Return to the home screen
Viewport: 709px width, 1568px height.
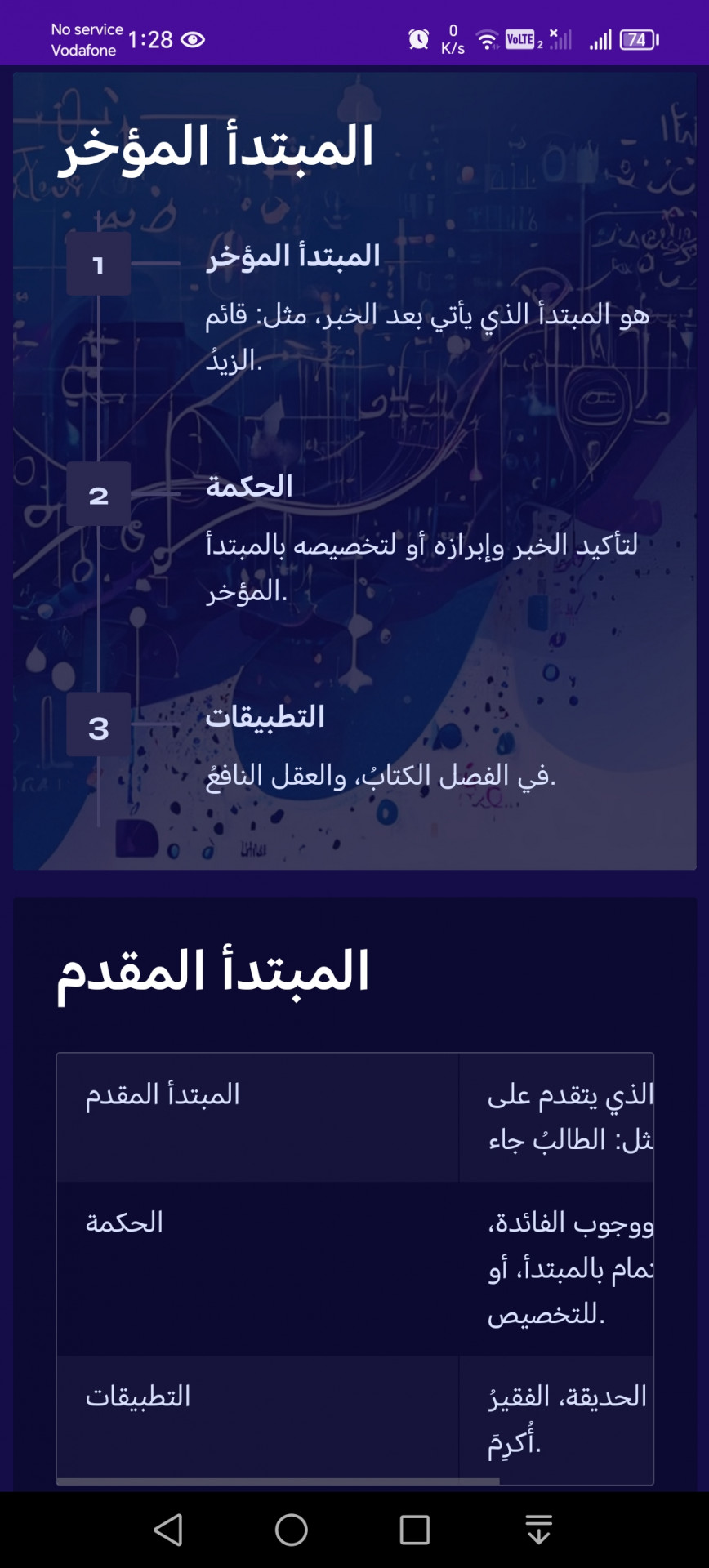pos(292,1530)
